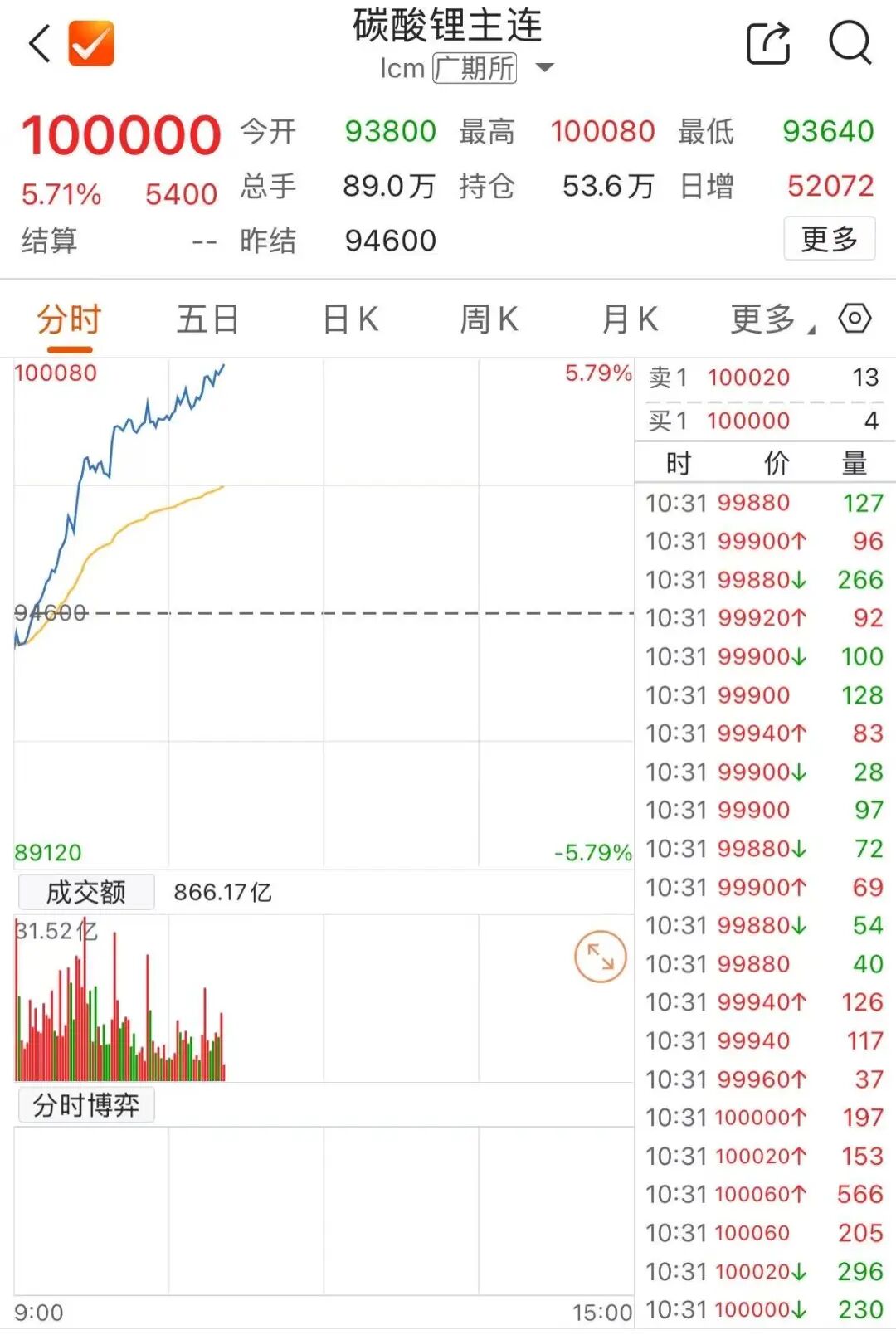Select the 分时博弈 indicator label
The image size is (896, 1335).
[x=85, y=1104]
